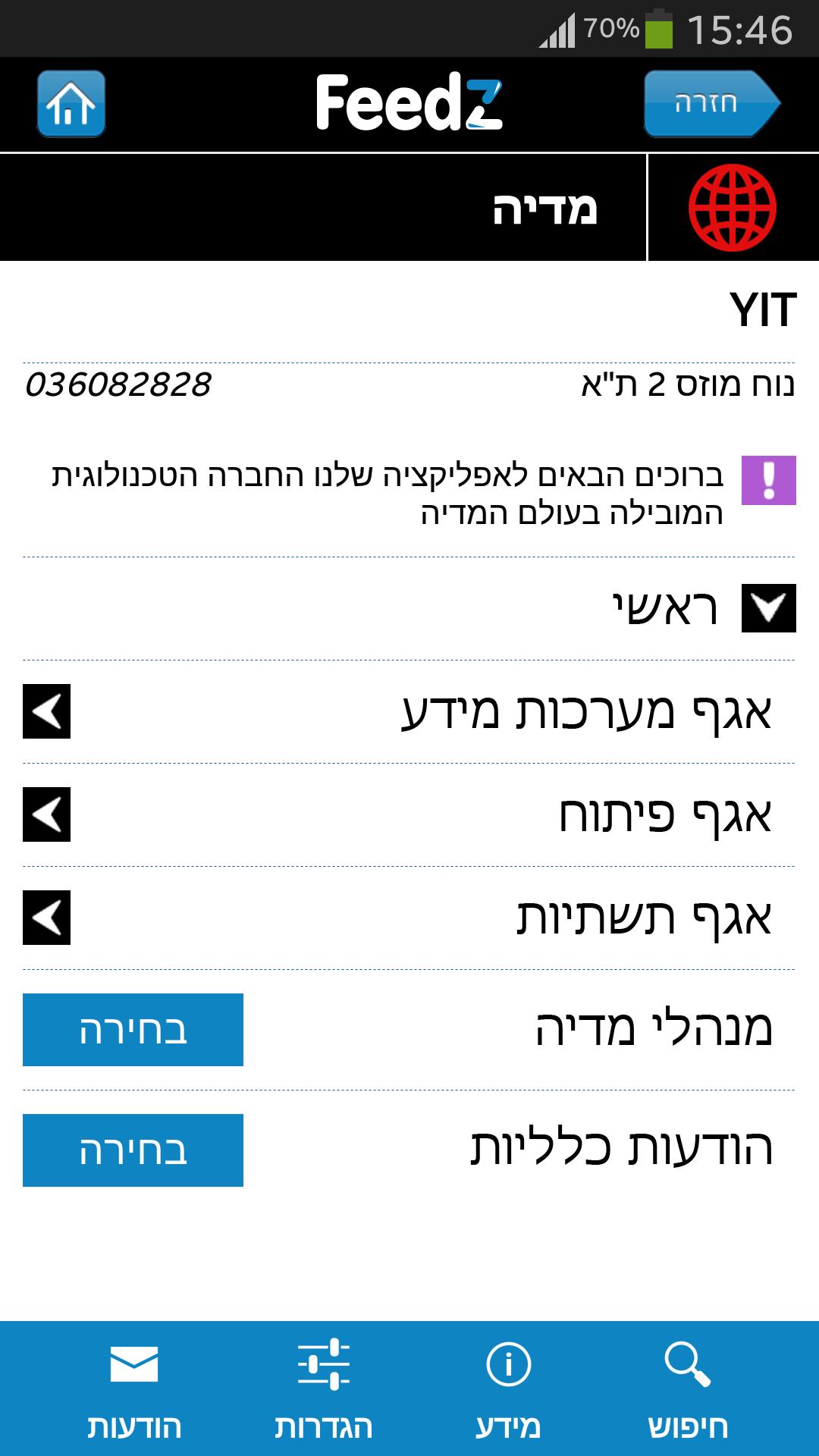Select בחירה for מנהלי מדיה
The height and width of the screenshot is (1456, 819).
(x=133, y=1030)
